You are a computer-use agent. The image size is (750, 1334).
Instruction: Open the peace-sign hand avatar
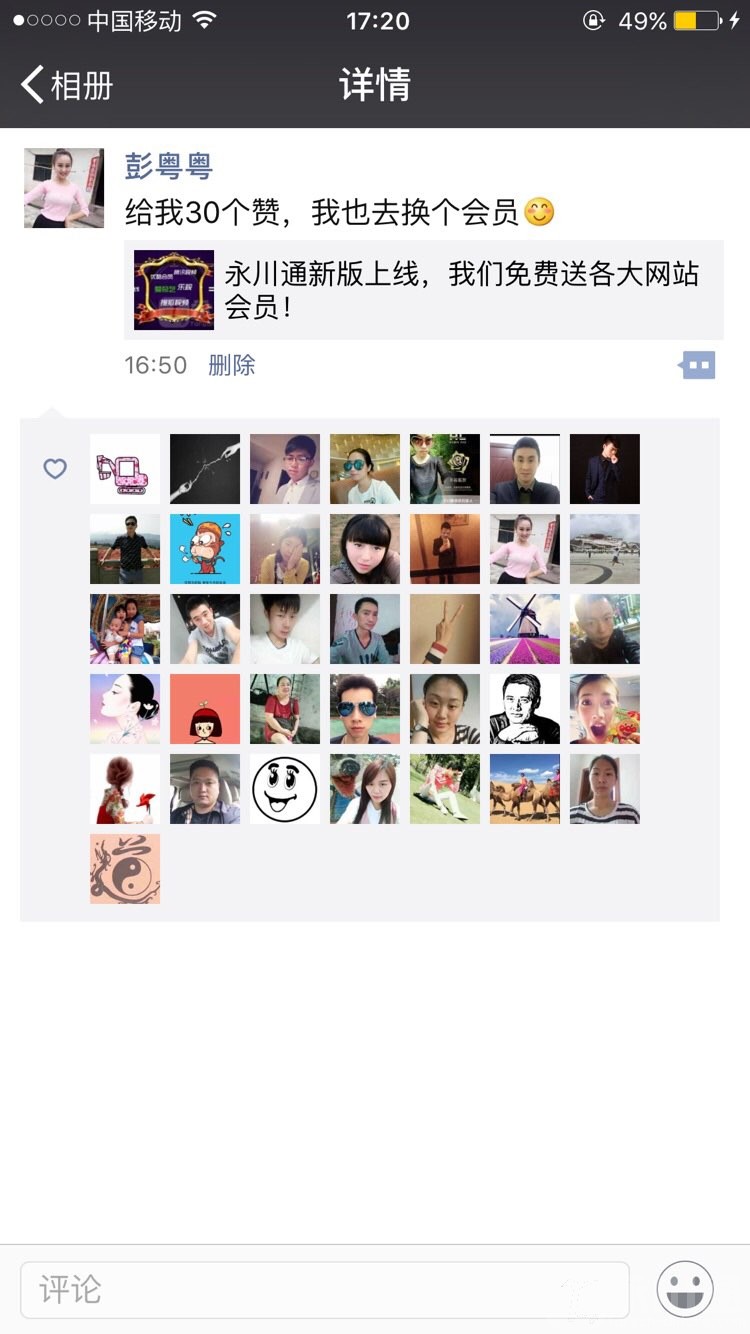pos(445,629)
